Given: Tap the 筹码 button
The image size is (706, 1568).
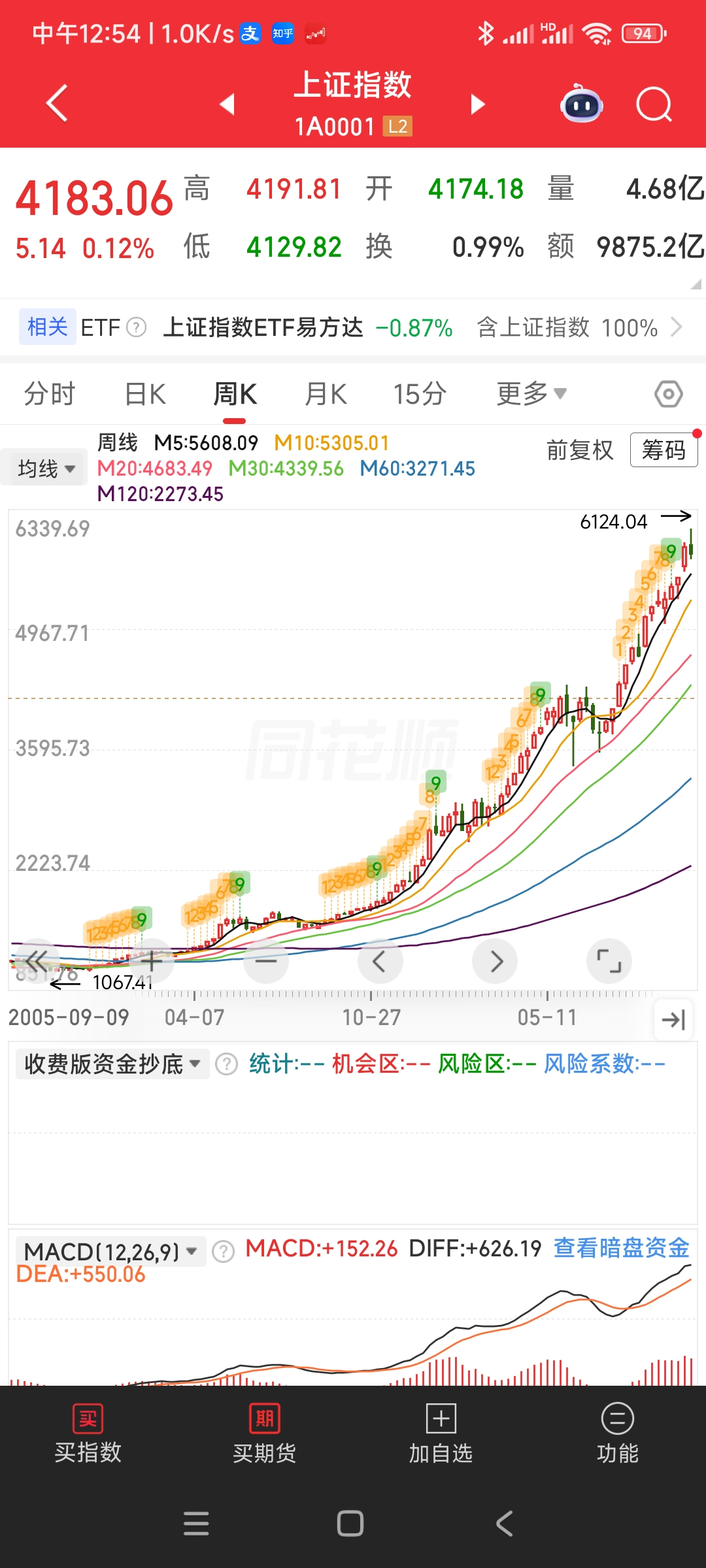Looking at the screenshot, I should 664,449.
